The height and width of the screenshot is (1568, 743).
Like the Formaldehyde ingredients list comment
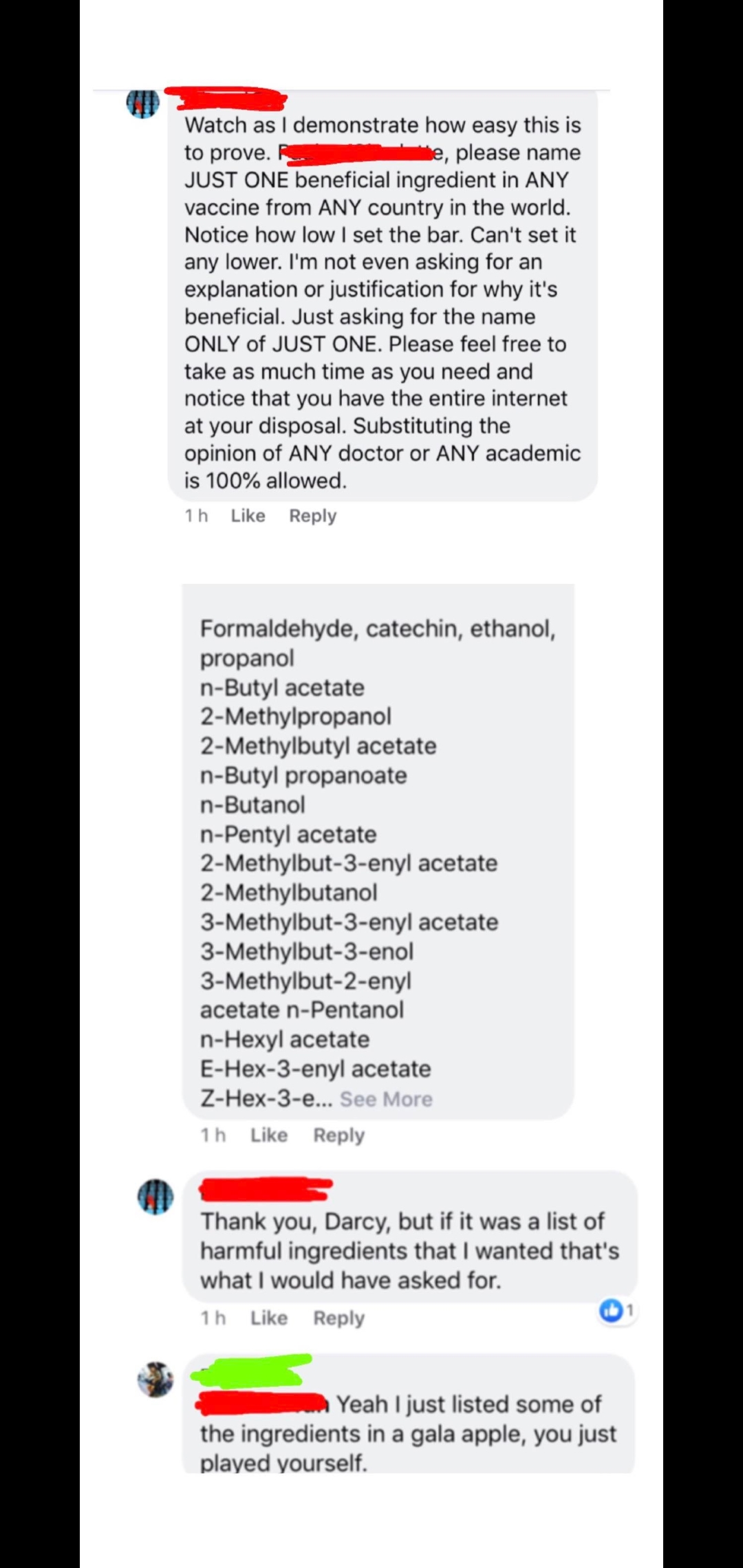[x=269, y=1135]
